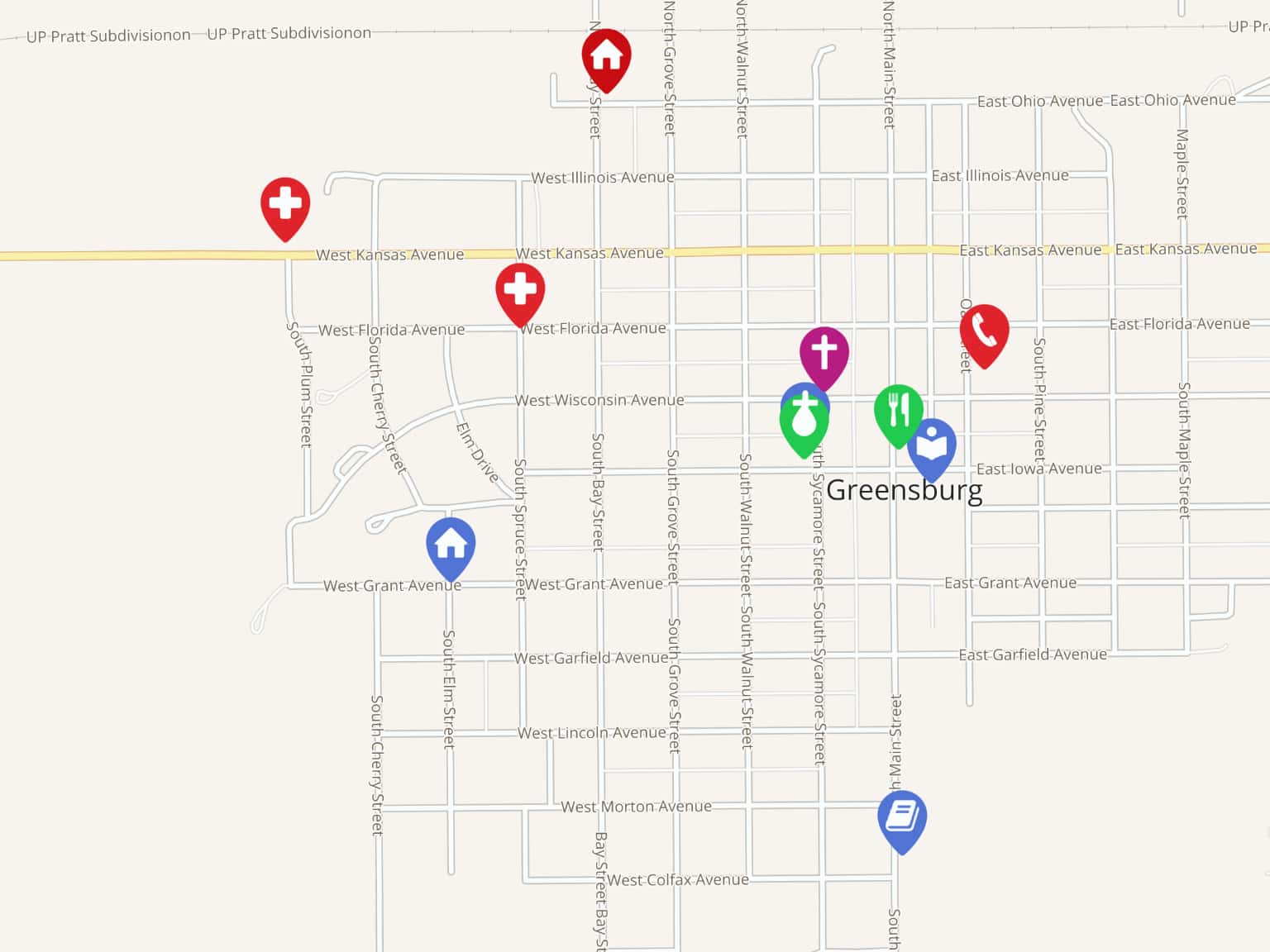Select the blue home pin on West Grant Avenue
The image size is (1270, 952).
coord(451,545)
